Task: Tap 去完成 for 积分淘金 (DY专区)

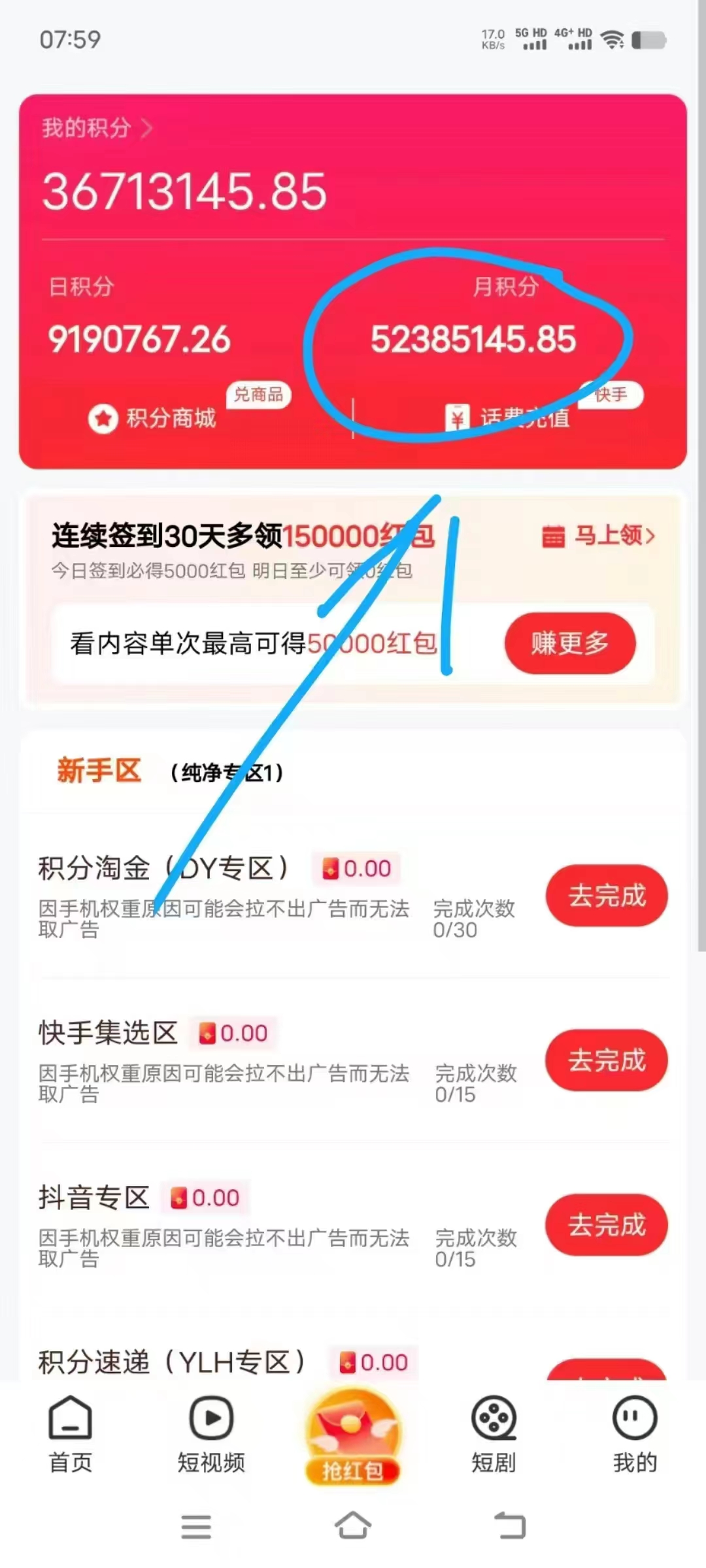Action: coord(607,896)
